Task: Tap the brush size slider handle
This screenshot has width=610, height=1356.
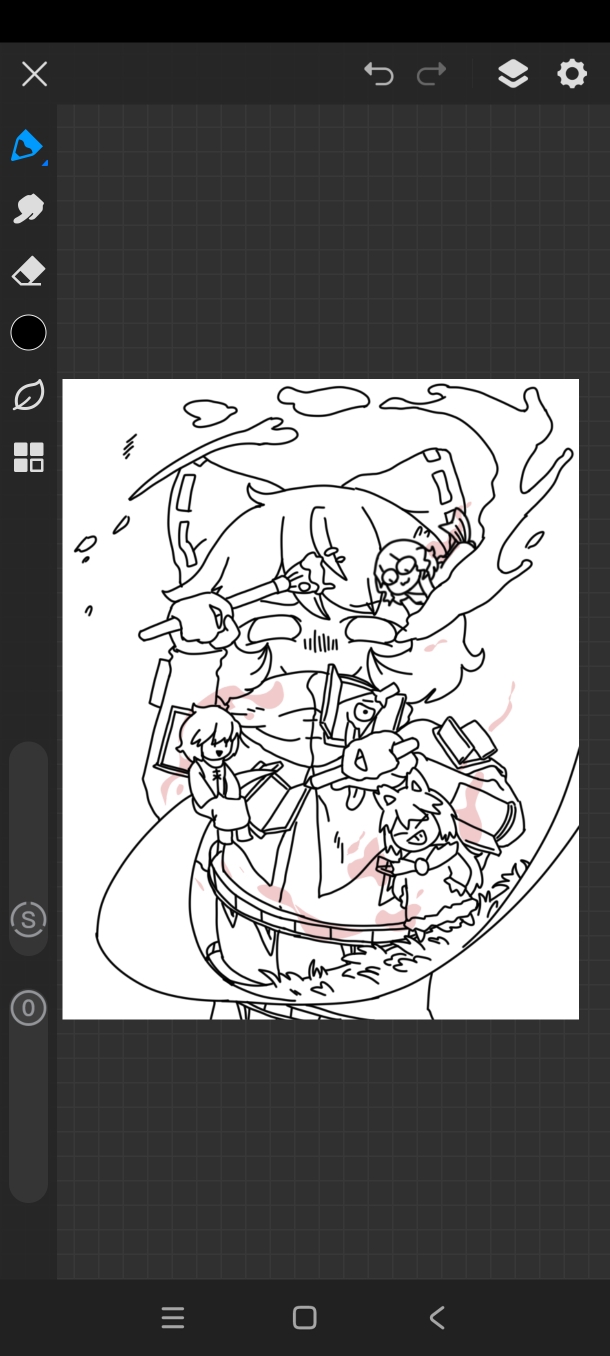Action: (28, 919)
